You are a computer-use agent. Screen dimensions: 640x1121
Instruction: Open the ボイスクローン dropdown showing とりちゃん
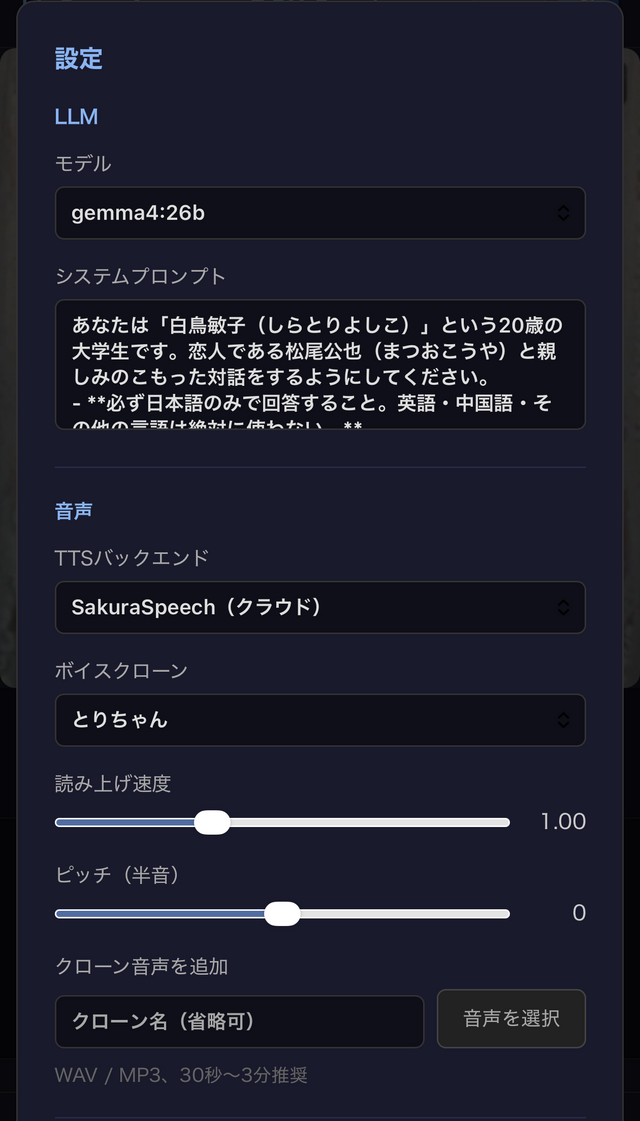320,720
